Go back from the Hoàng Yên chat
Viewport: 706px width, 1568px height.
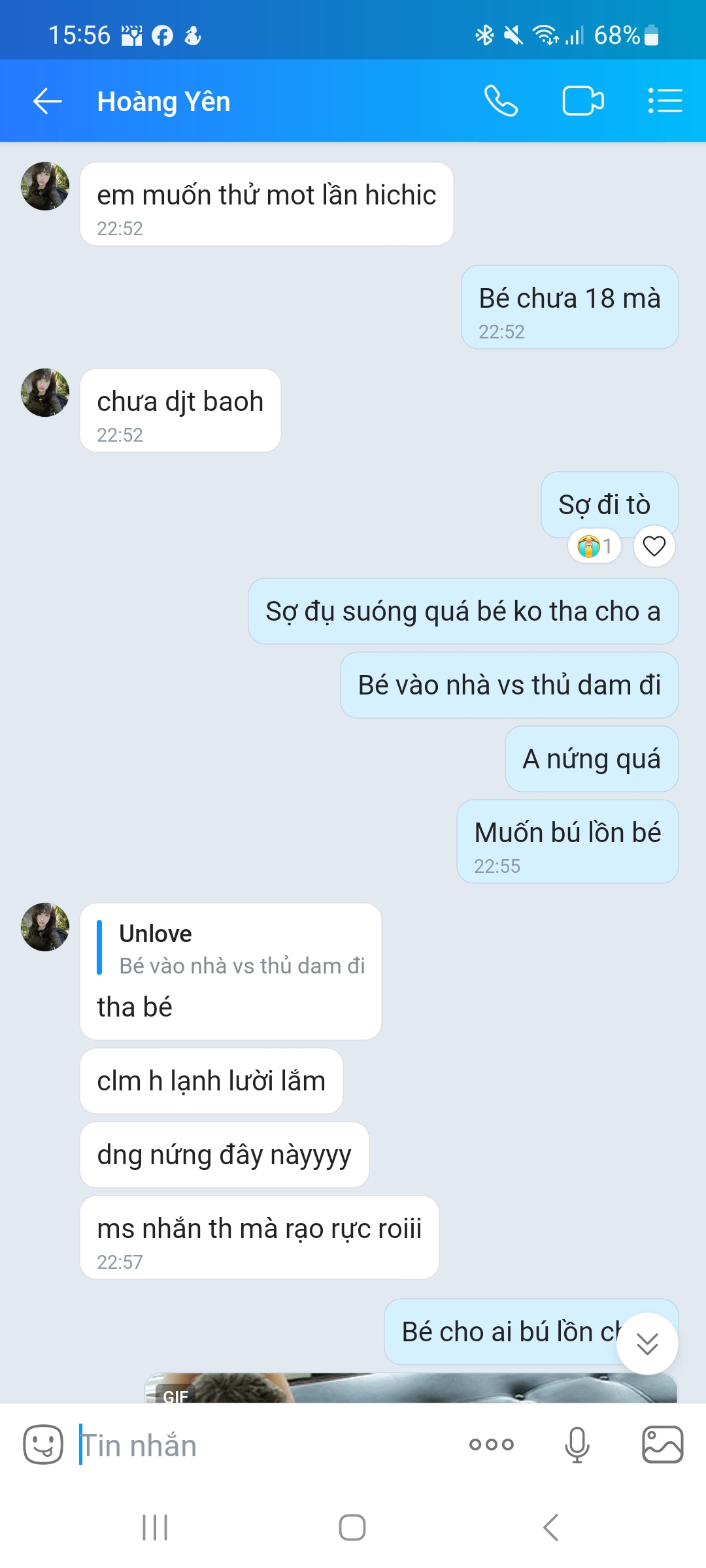click(47, 101)
